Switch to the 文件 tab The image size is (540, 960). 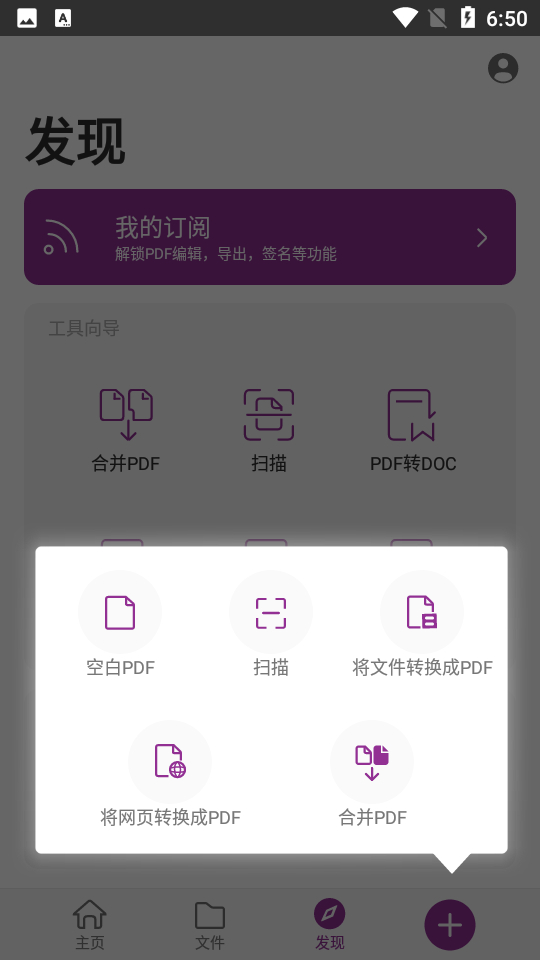pos(210,924)
